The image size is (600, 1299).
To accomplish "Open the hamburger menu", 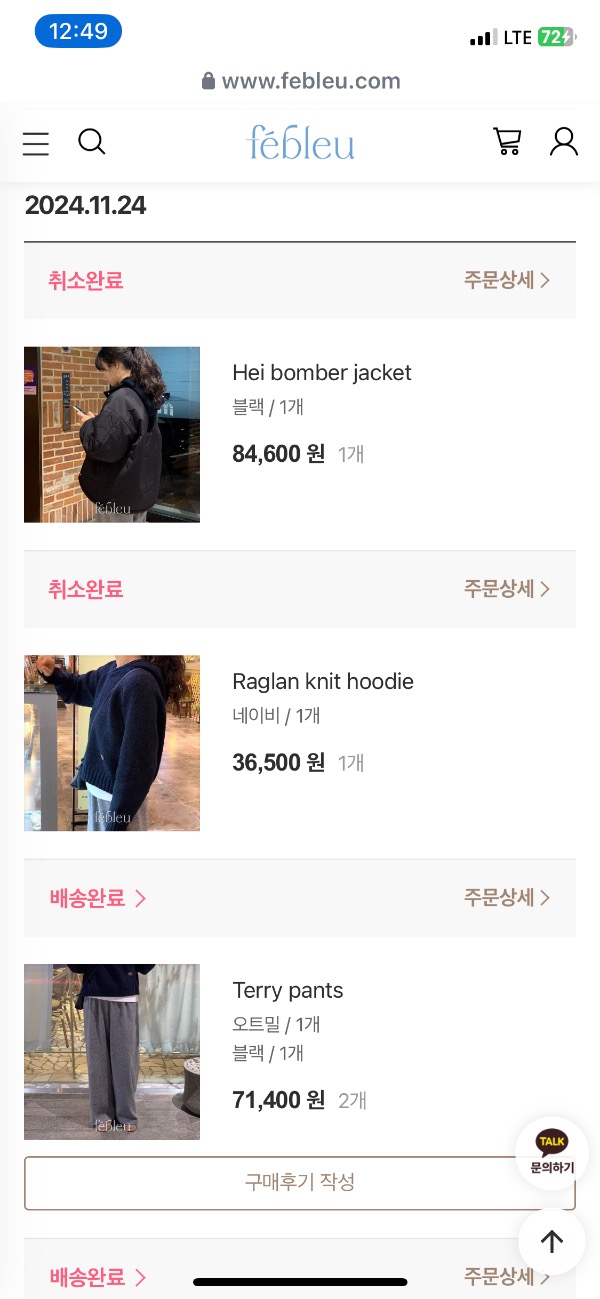I will (36, 144).
